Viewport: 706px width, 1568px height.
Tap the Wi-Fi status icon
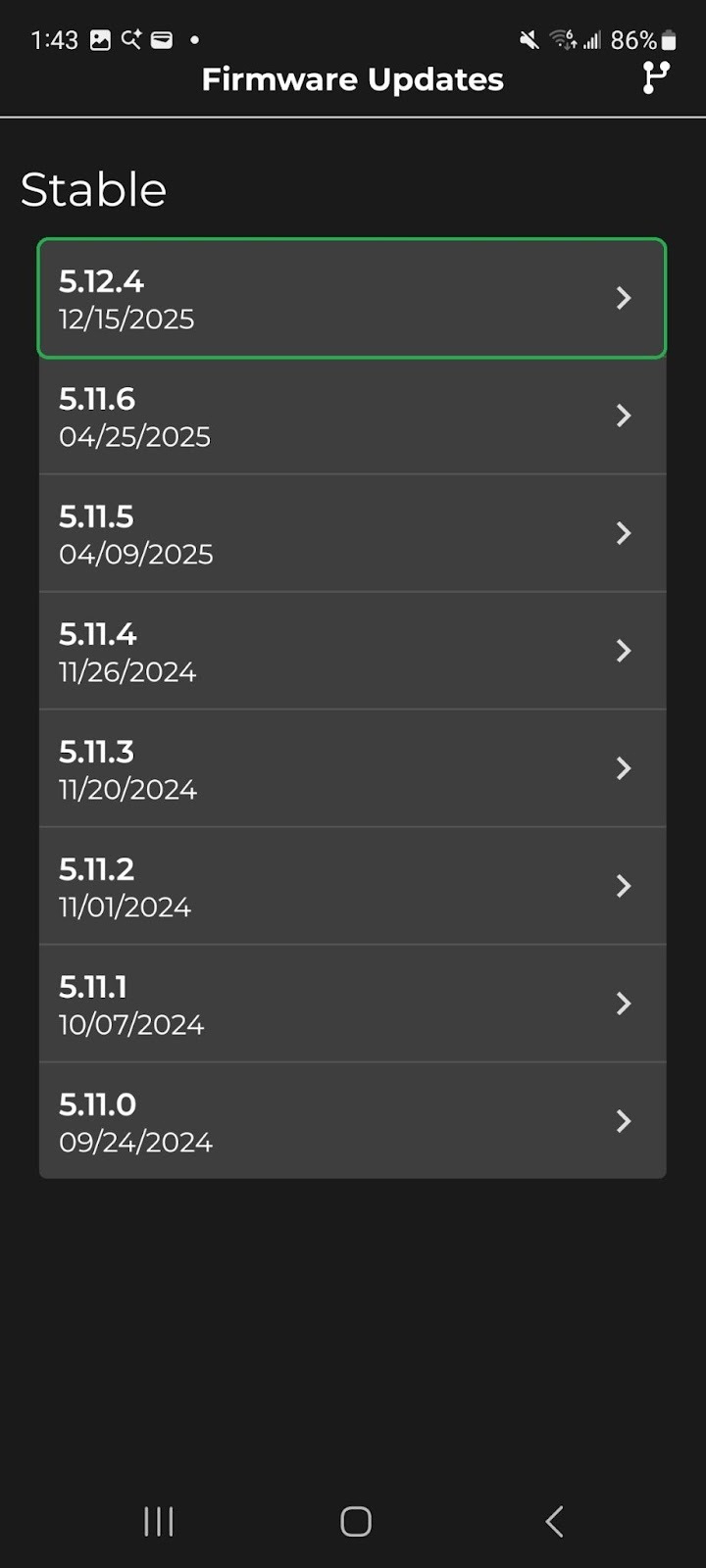(560, 39)
